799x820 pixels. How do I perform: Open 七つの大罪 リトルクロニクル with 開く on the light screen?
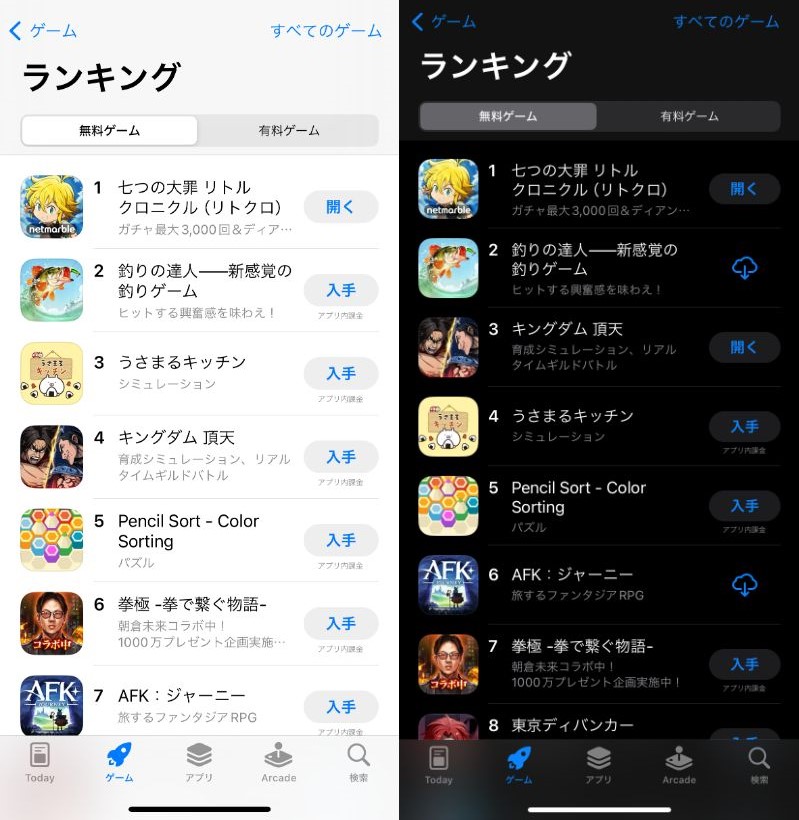341,207
